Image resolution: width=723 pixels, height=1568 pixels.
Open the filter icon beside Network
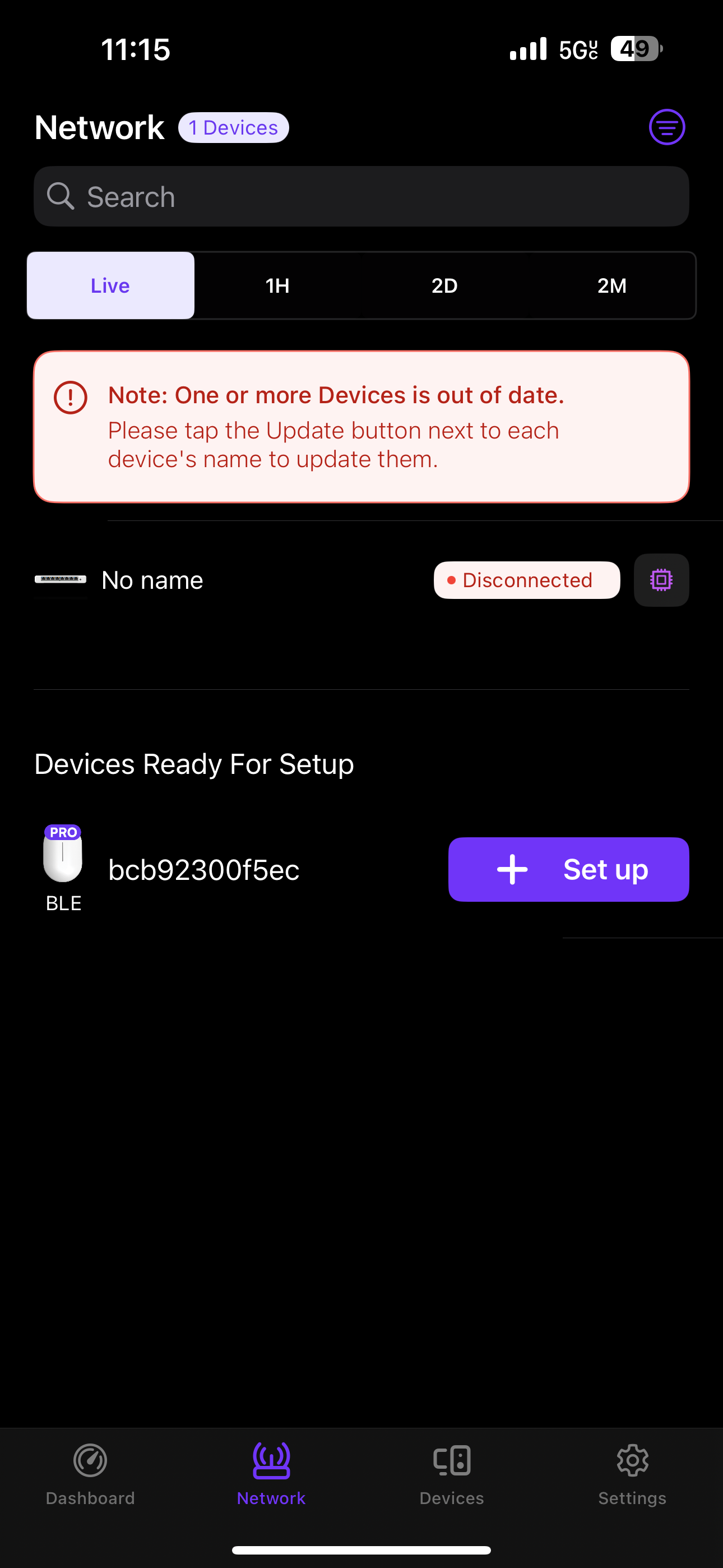pyautogui.click(x=666, y=127)
